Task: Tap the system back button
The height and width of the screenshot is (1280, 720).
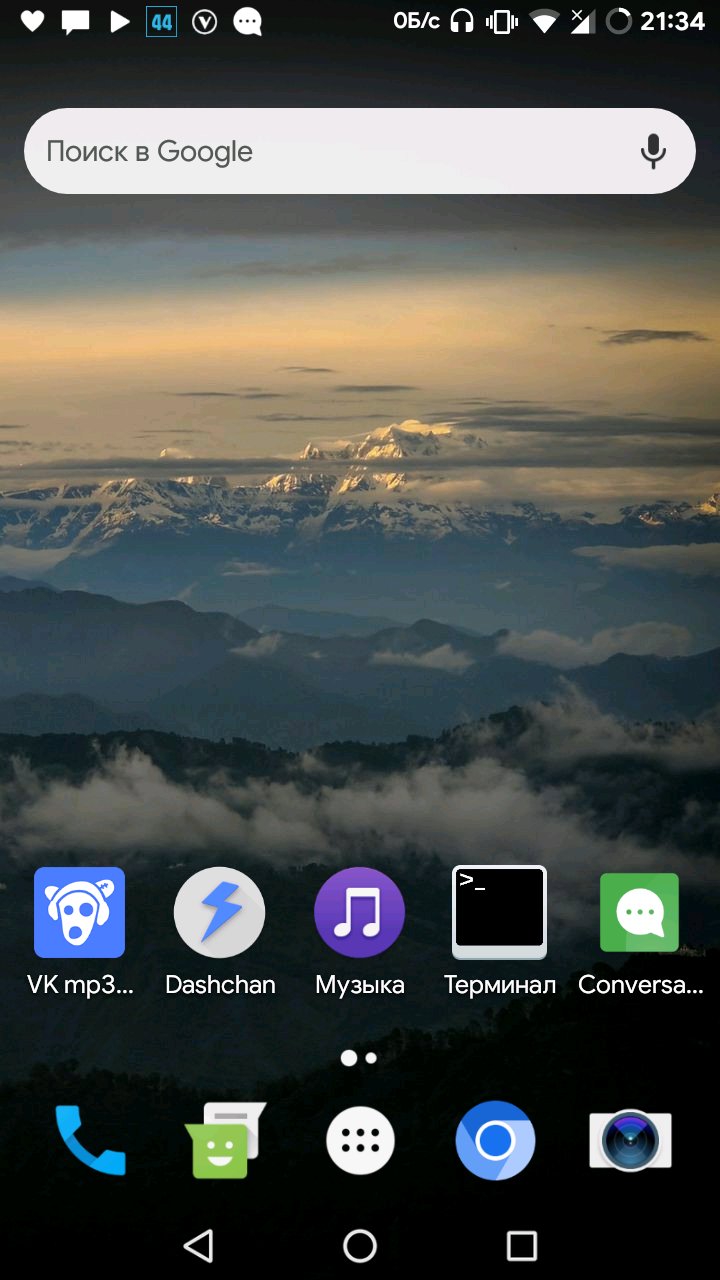Action: [x=198, y=1245]
